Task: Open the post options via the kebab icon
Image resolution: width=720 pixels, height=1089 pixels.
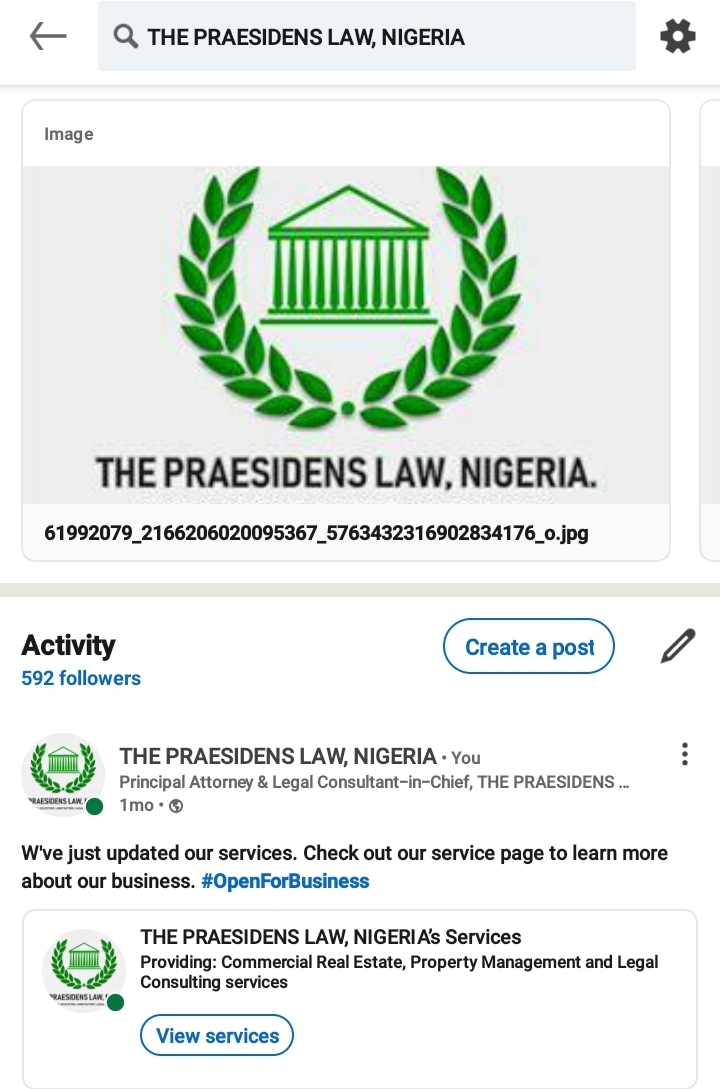Action: click(684, 753)
